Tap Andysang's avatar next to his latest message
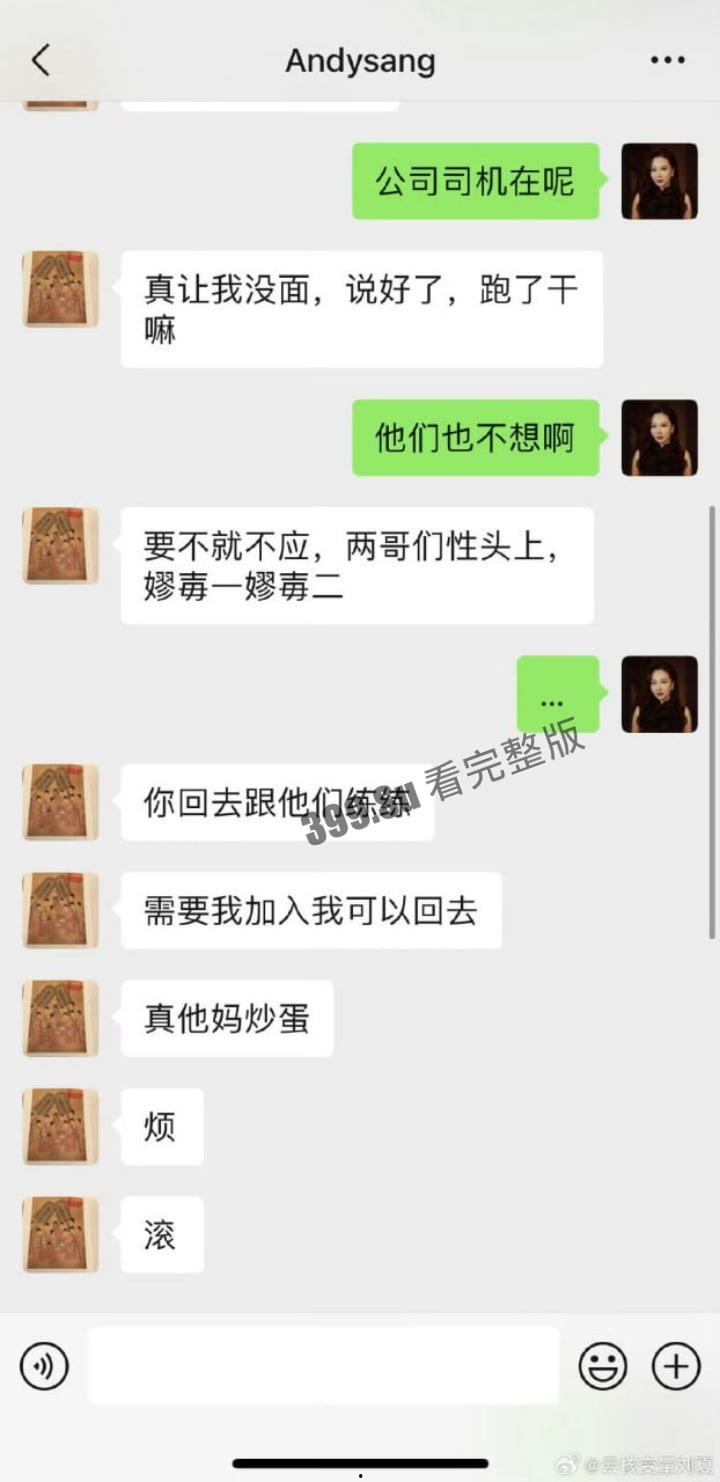The height and width of the screenshot is (1482, 720). tap(59, 1234)
